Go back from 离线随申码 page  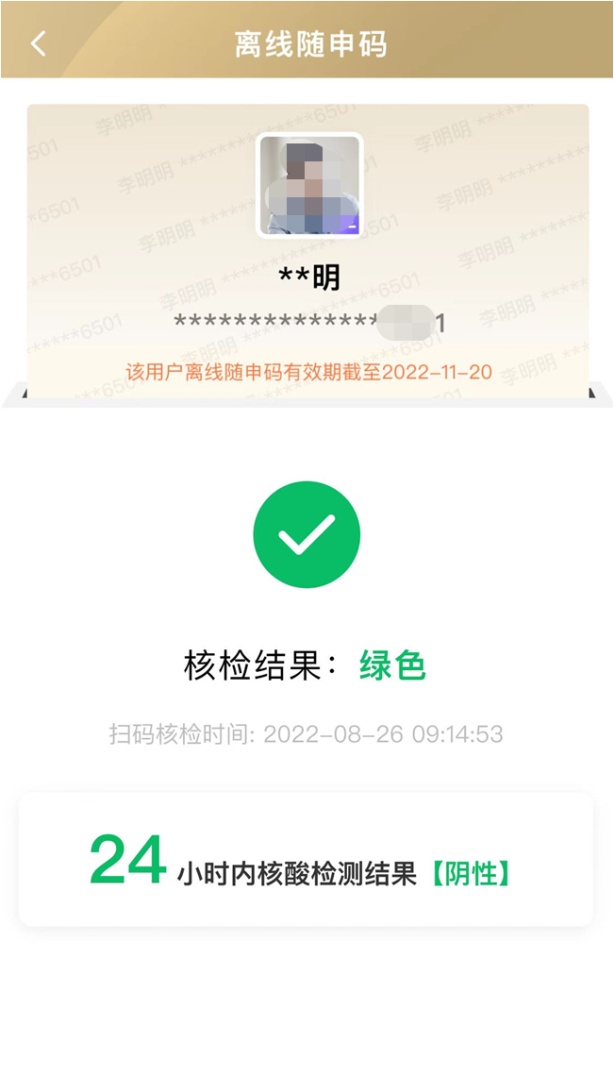coord(39,43)
